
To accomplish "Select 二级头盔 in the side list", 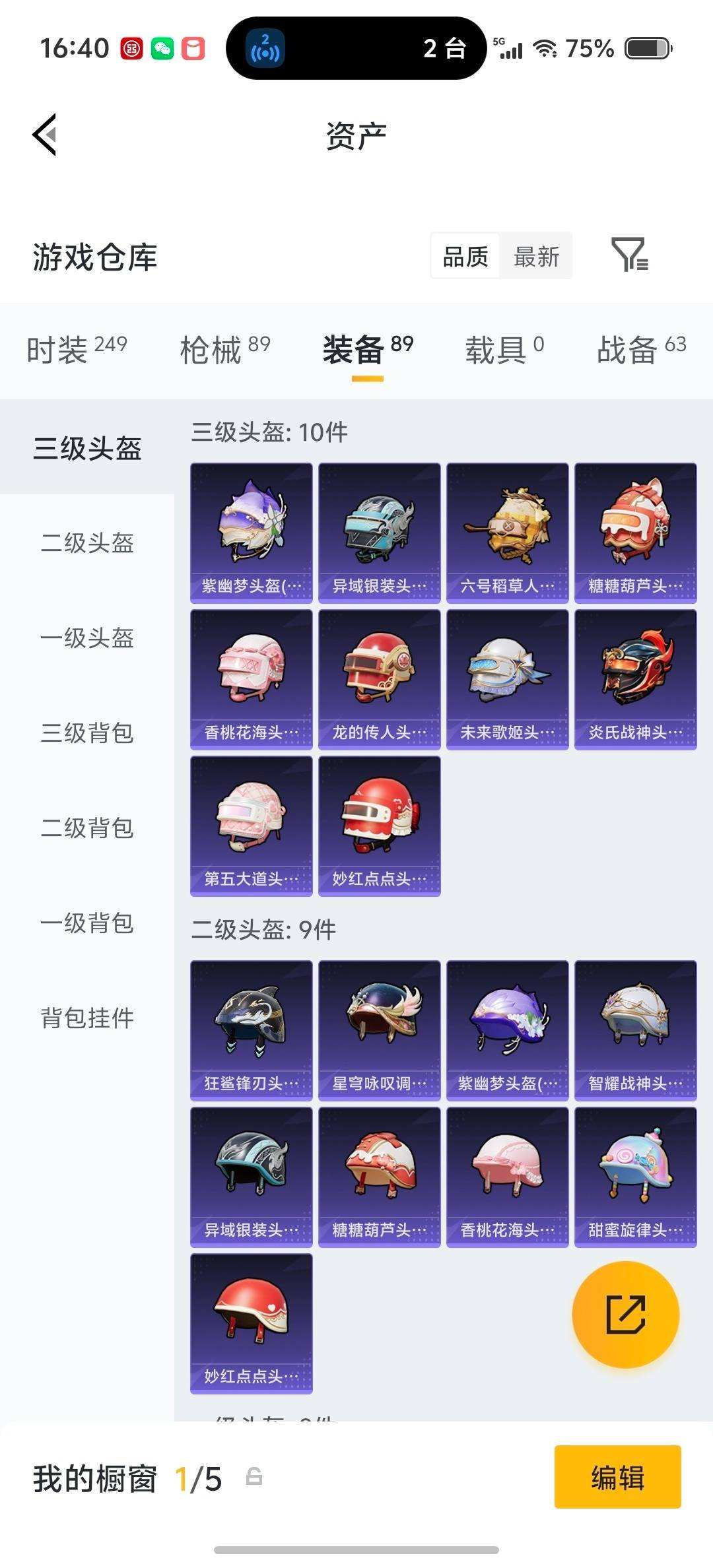I will tap(87, 543).
